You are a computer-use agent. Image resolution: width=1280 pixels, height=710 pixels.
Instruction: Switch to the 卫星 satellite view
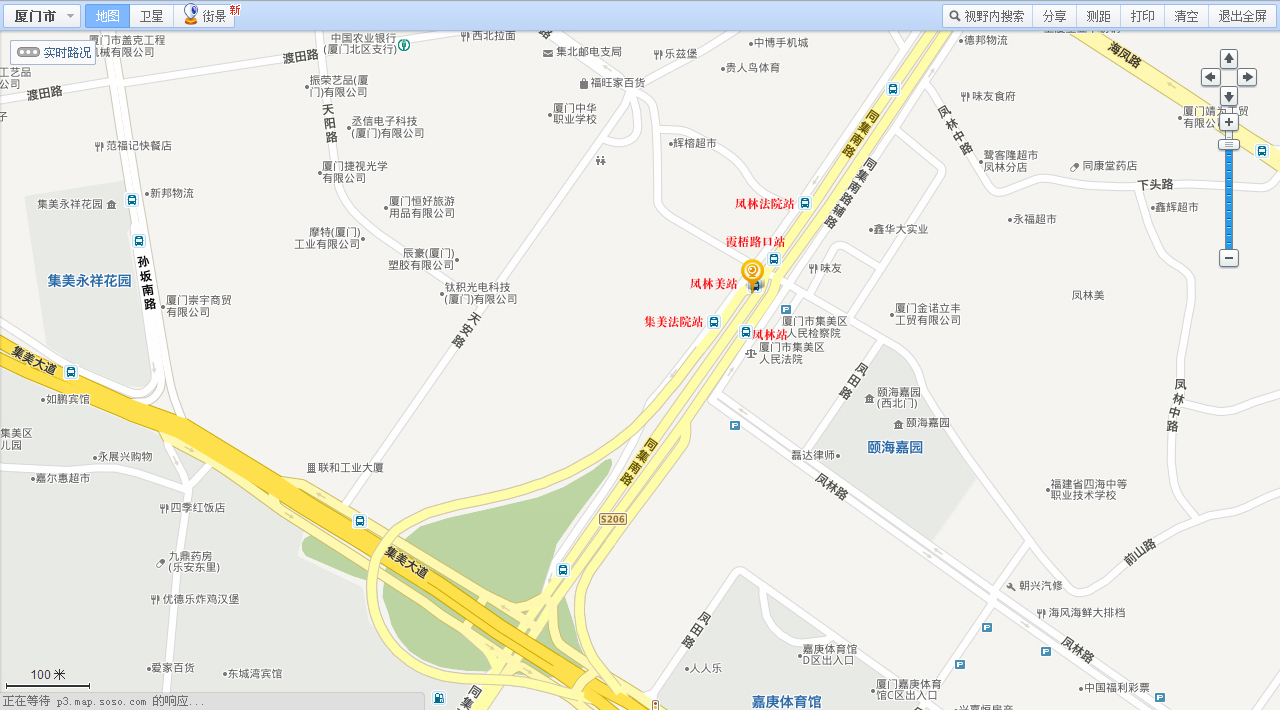(x=151, y=16)
